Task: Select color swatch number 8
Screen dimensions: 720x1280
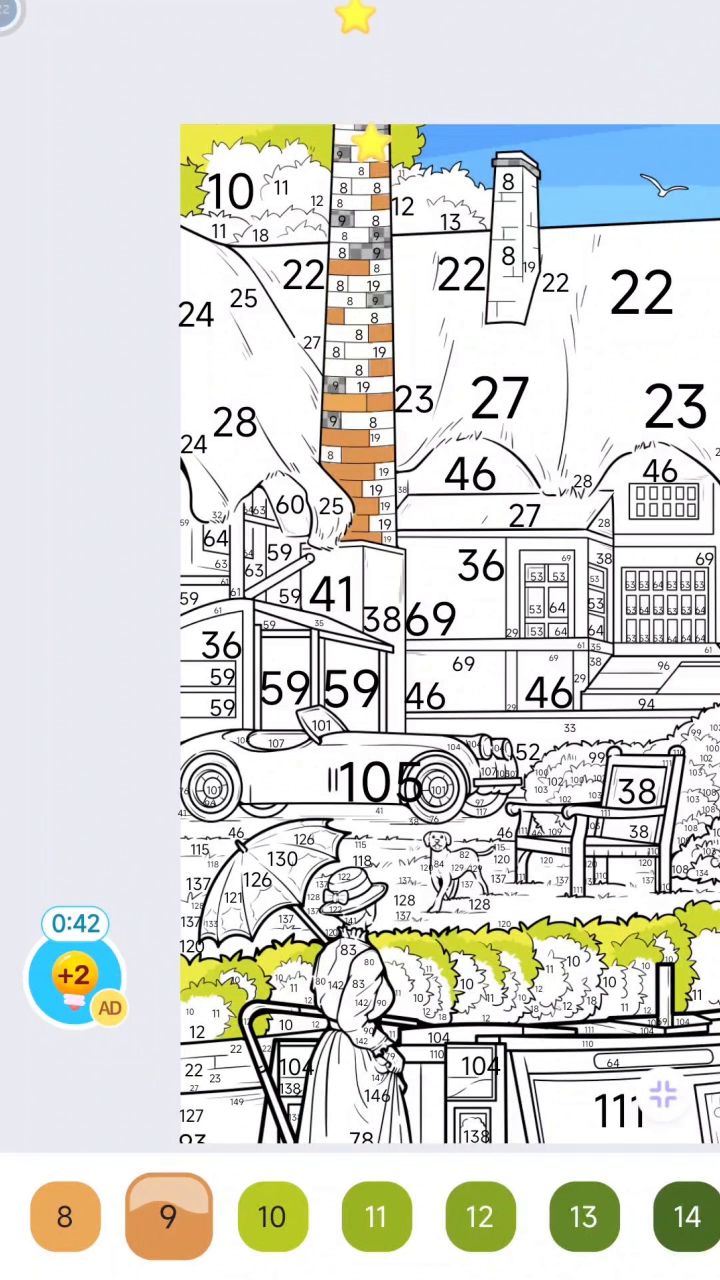Action: (65, 1216)
